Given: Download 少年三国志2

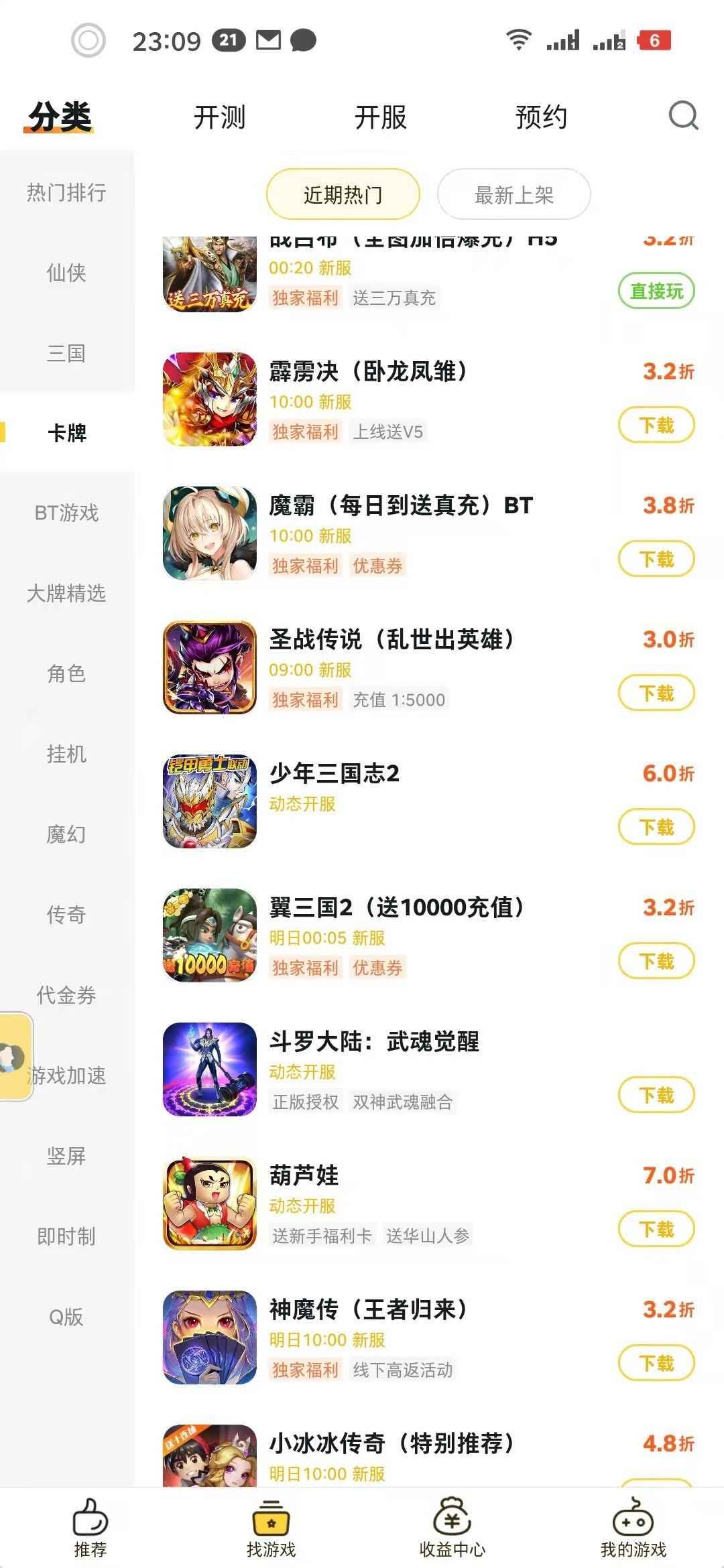Looking at the screenshot, I should point(656,827).
